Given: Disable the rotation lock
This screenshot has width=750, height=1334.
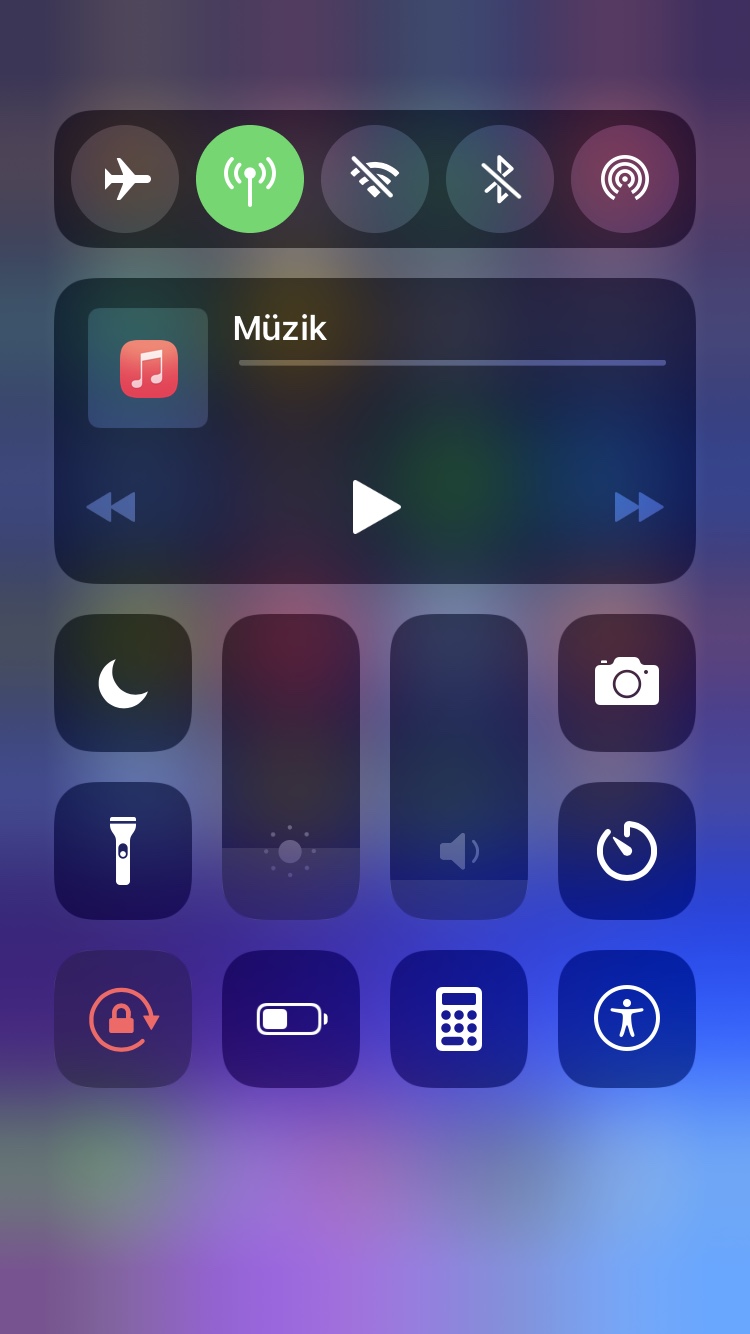Looking at the screenshot, I should coord(123,1019).
